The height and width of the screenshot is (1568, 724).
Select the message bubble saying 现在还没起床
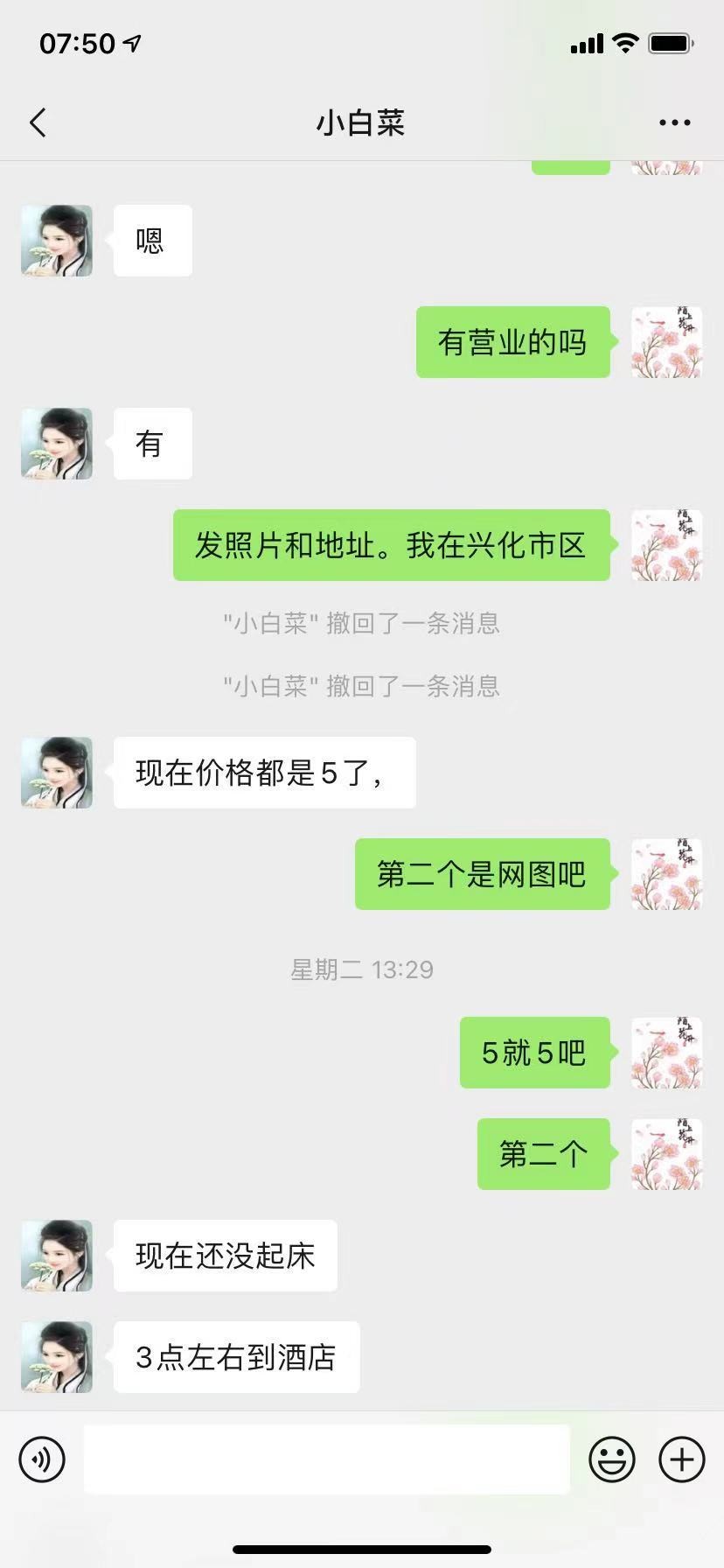[x=224, y=1256]
